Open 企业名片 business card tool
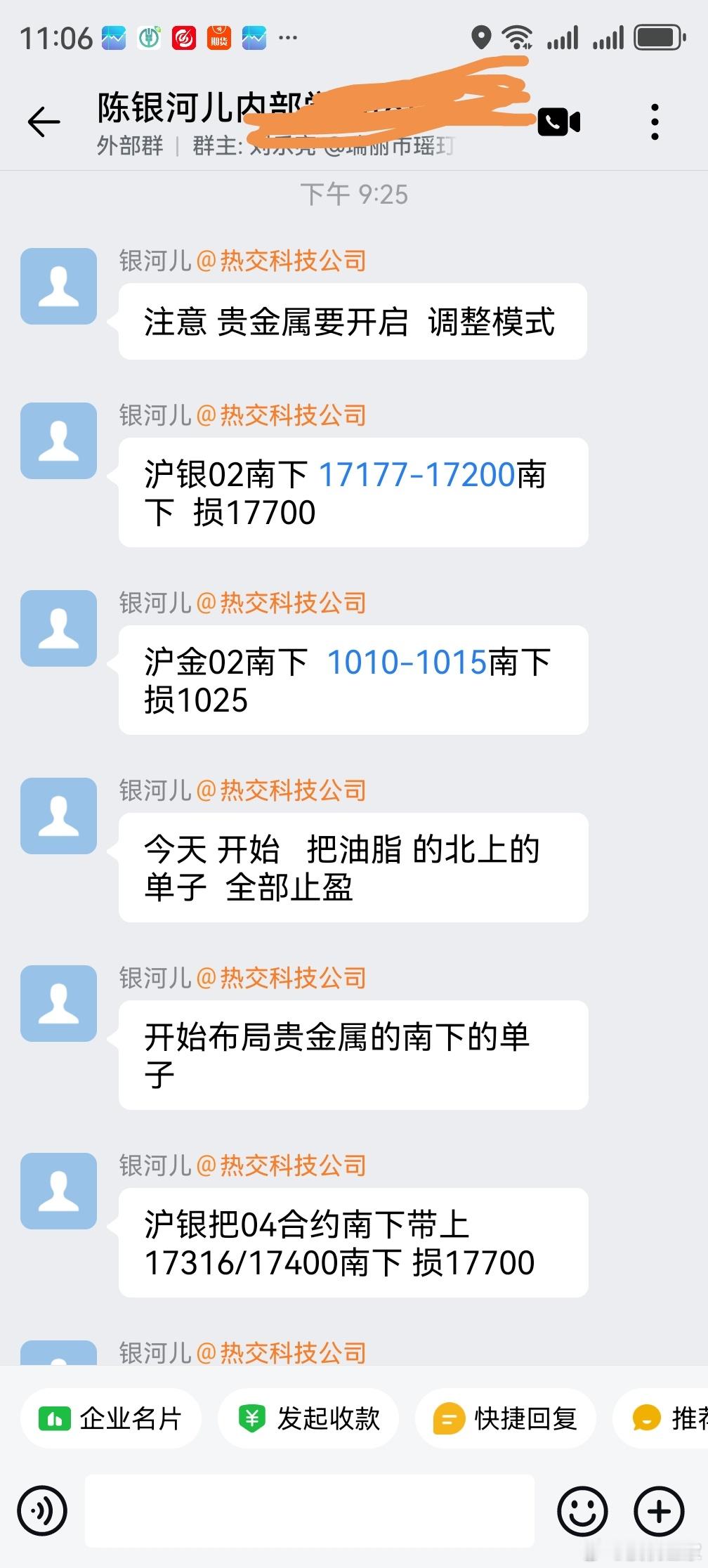 [109, 1418]
